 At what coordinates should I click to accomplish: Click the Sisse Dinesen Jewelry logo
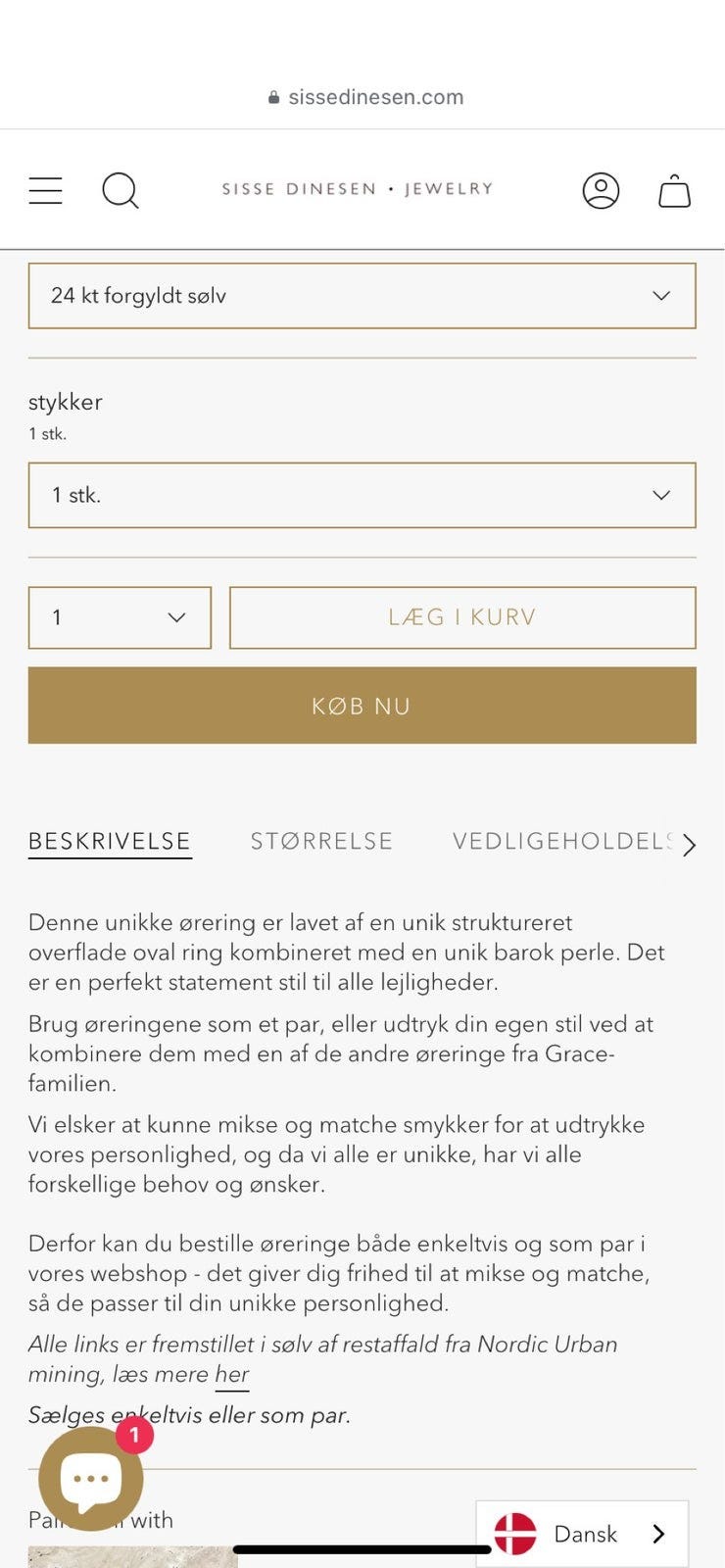tap(358, 189)
